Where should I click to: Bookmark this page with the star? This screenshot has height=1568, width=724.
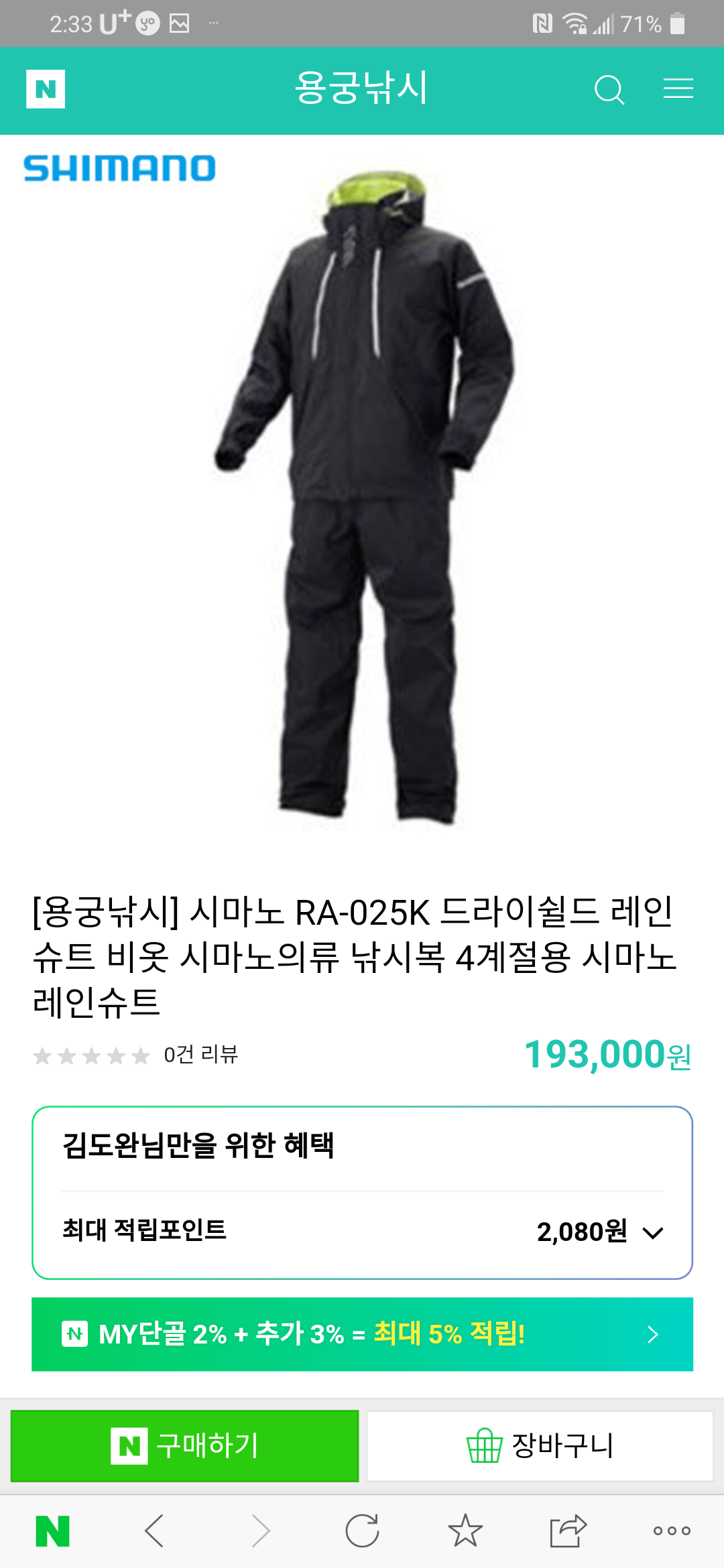coord(465,1531)
